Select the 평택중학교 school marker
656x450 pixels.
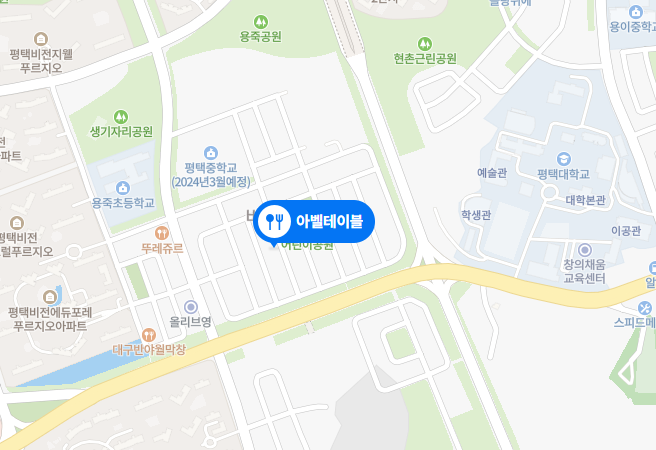point(210,152)
